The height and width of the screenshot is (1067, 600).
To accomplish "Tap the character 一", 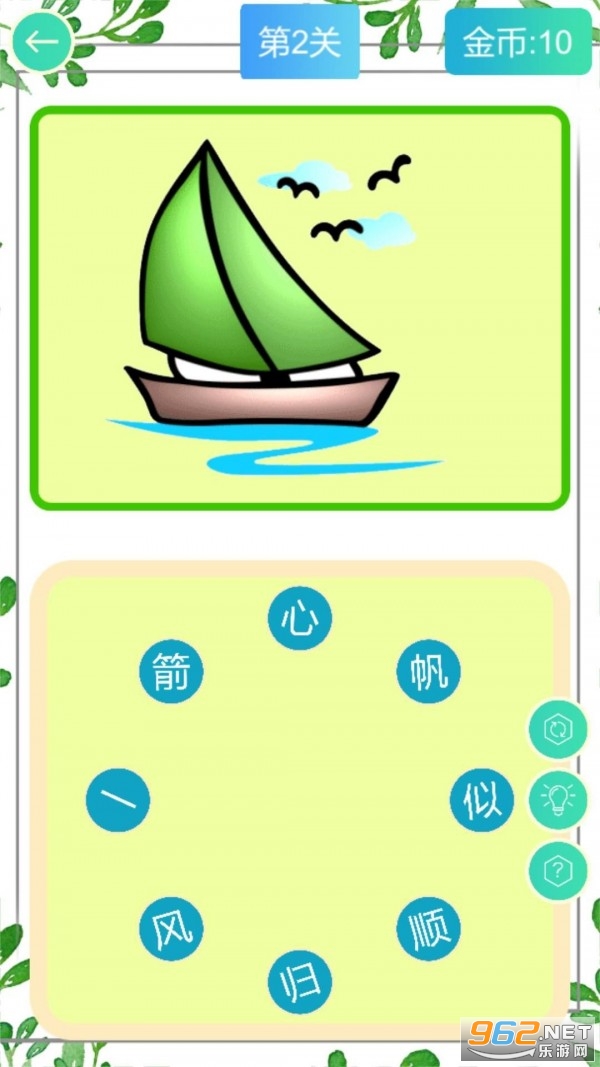I will tap(118, 800).
